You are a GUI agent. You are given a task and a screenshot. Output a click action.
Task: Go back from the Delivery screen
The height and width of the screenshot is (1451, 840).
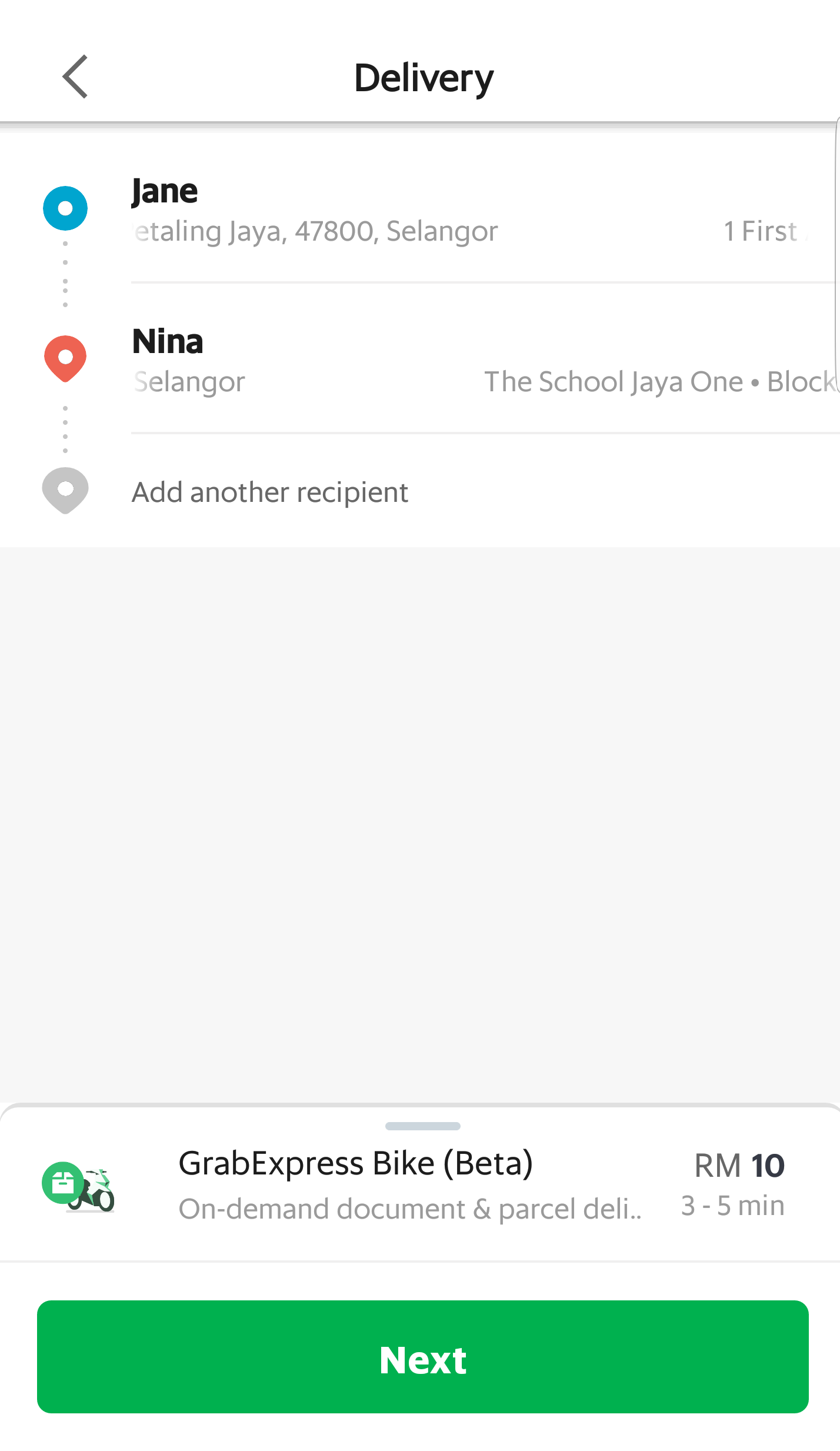click(x=75, y=77)
